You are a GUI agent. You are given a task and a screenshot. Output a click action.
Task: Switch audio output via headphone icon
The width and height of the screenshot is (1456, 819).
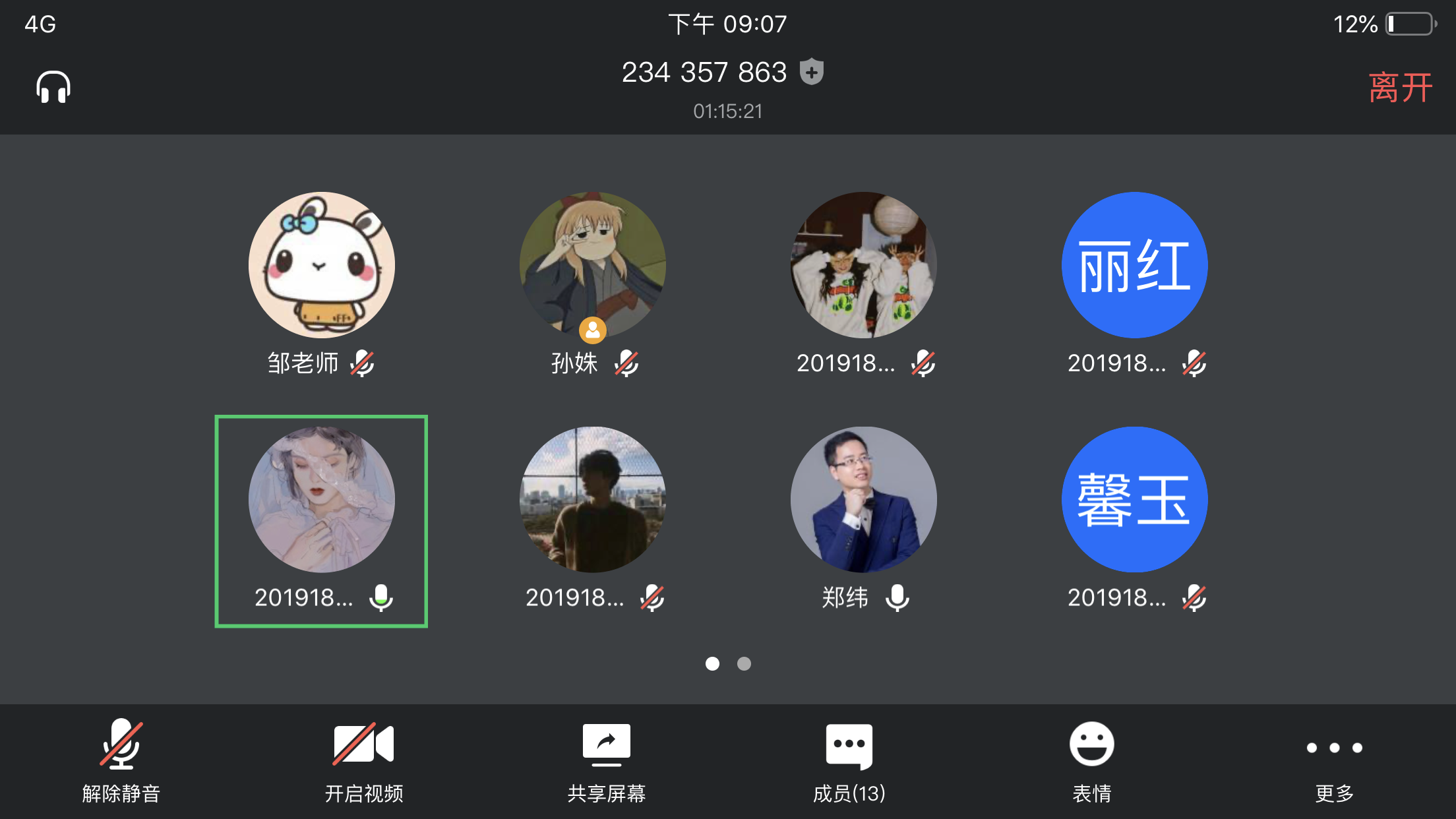53,87
